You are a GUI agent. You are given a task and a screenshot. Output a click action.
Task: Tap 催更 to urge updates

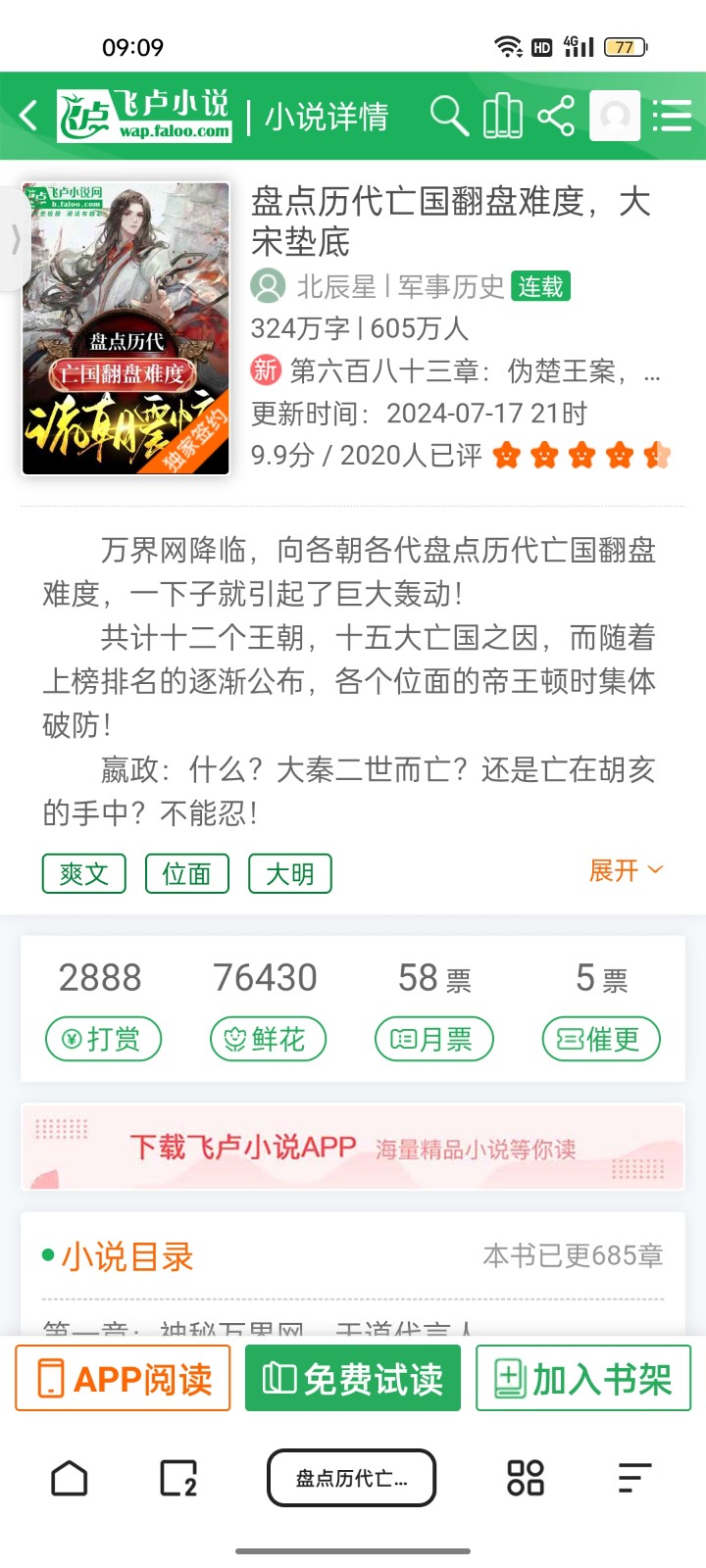pos(600,1039)
